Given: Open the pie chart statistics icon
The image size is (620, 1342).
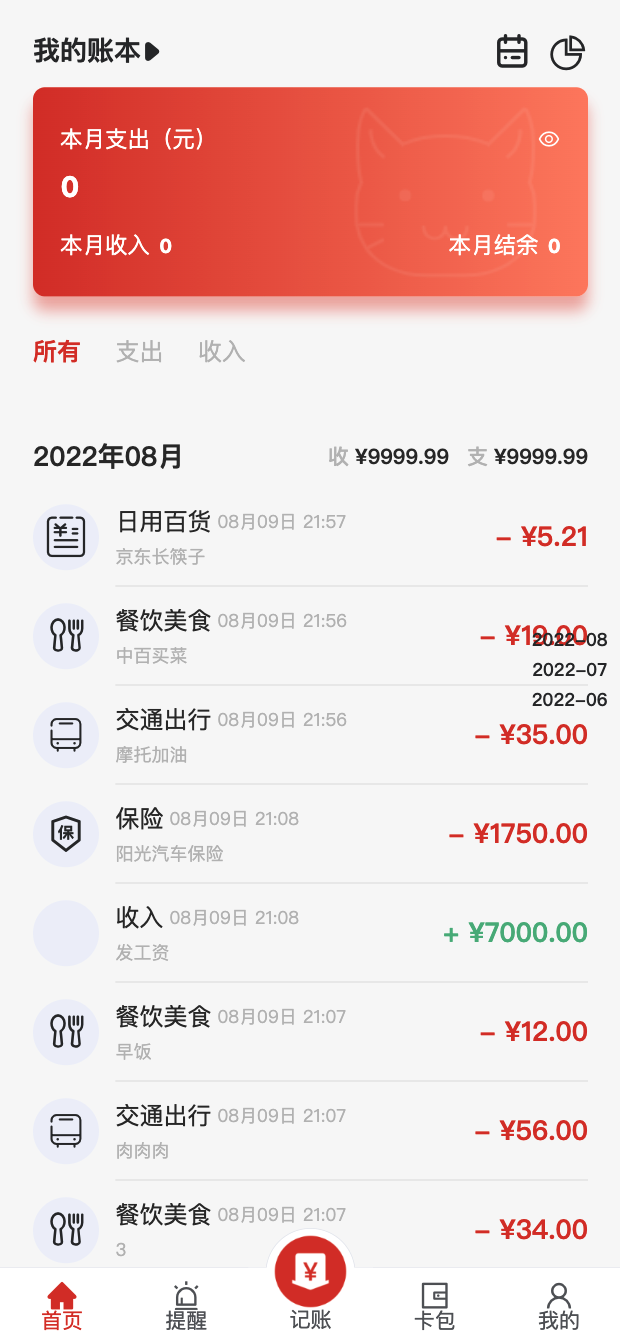Looking at the screenshot, I should (x=567, y=52).
